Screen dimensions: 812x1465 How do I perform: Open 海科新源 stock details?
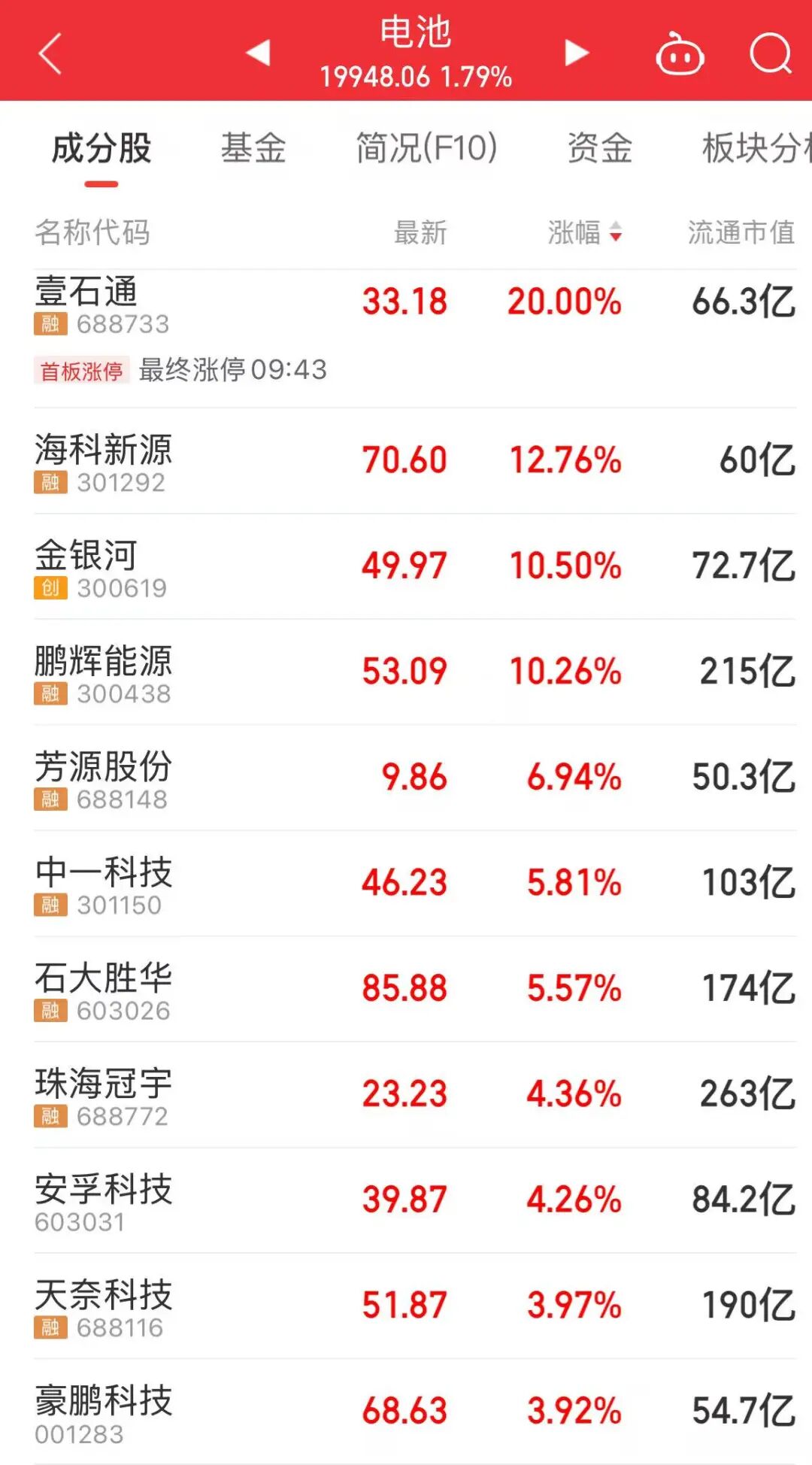(x=406, y=459)
